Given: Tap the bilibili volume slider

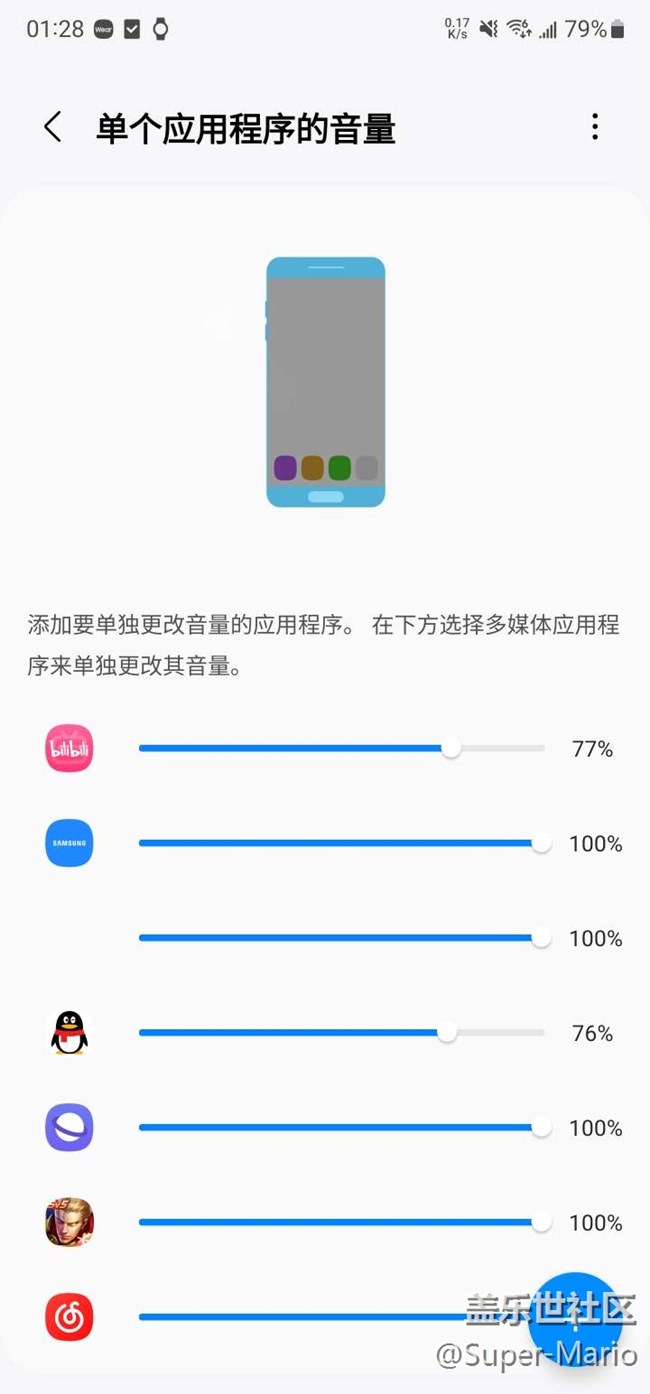Looking at the screenshot, I should (342, 748).
